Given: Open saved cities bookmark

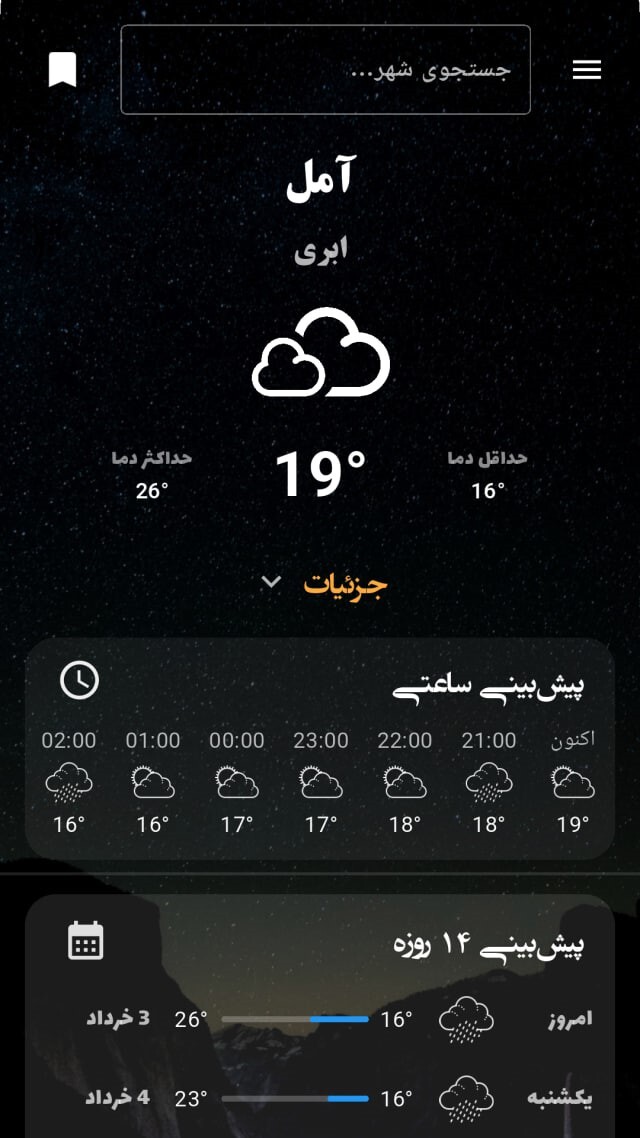Looking at the screenshot, I should [x=62, y=70].
